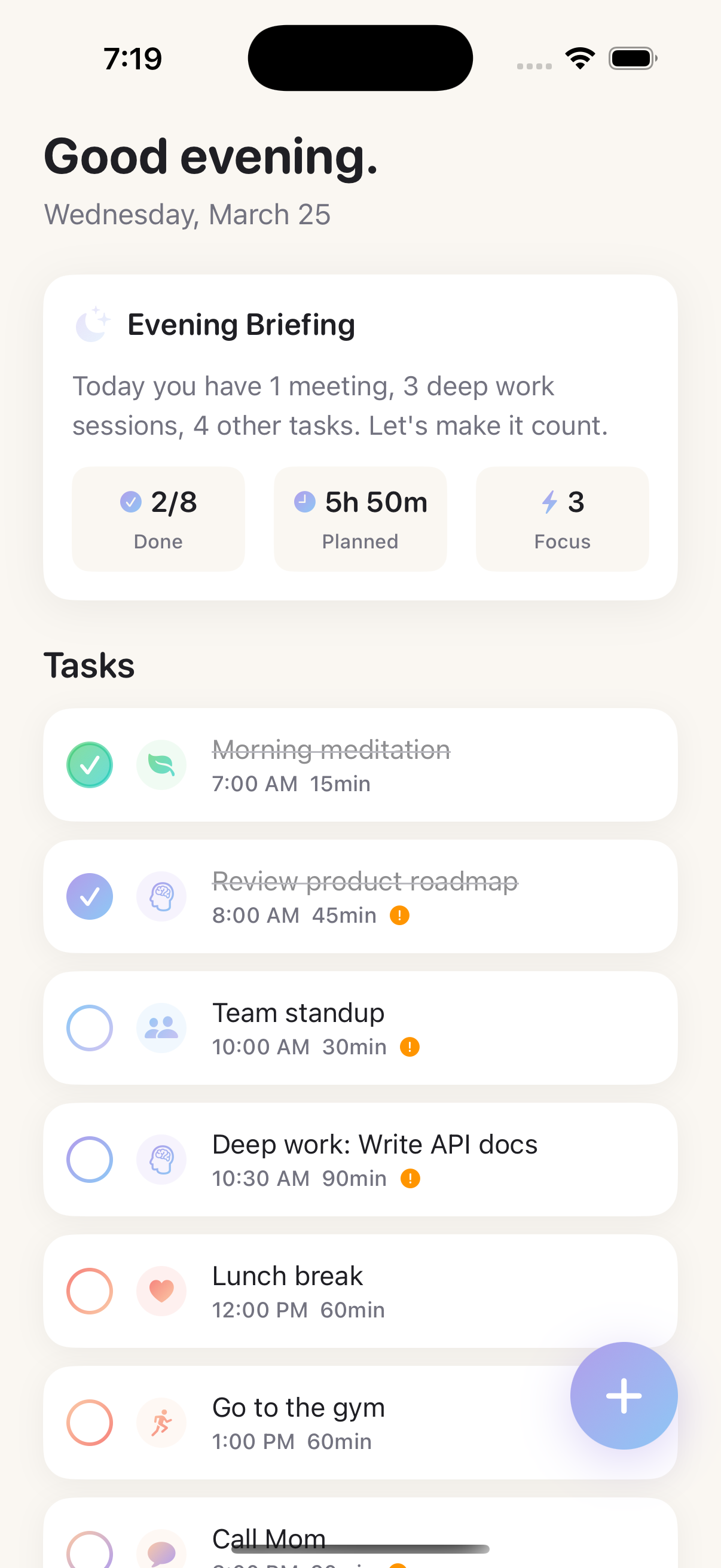
Task: Mark Team standup as complete
Action: pyautogui.click(x=90, y=1027)
